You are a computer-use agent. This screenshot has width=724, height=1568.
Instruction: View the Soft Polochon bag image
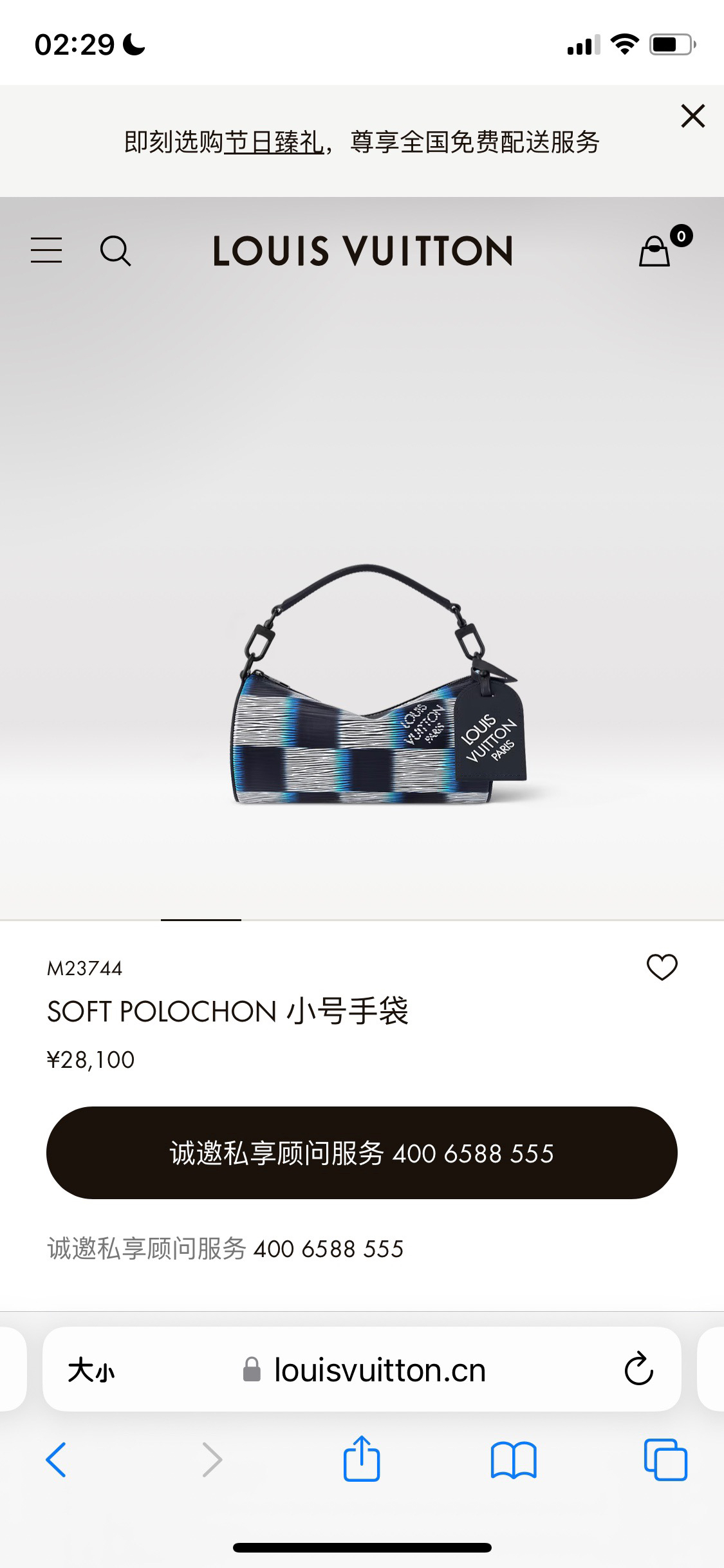point(380,686)
